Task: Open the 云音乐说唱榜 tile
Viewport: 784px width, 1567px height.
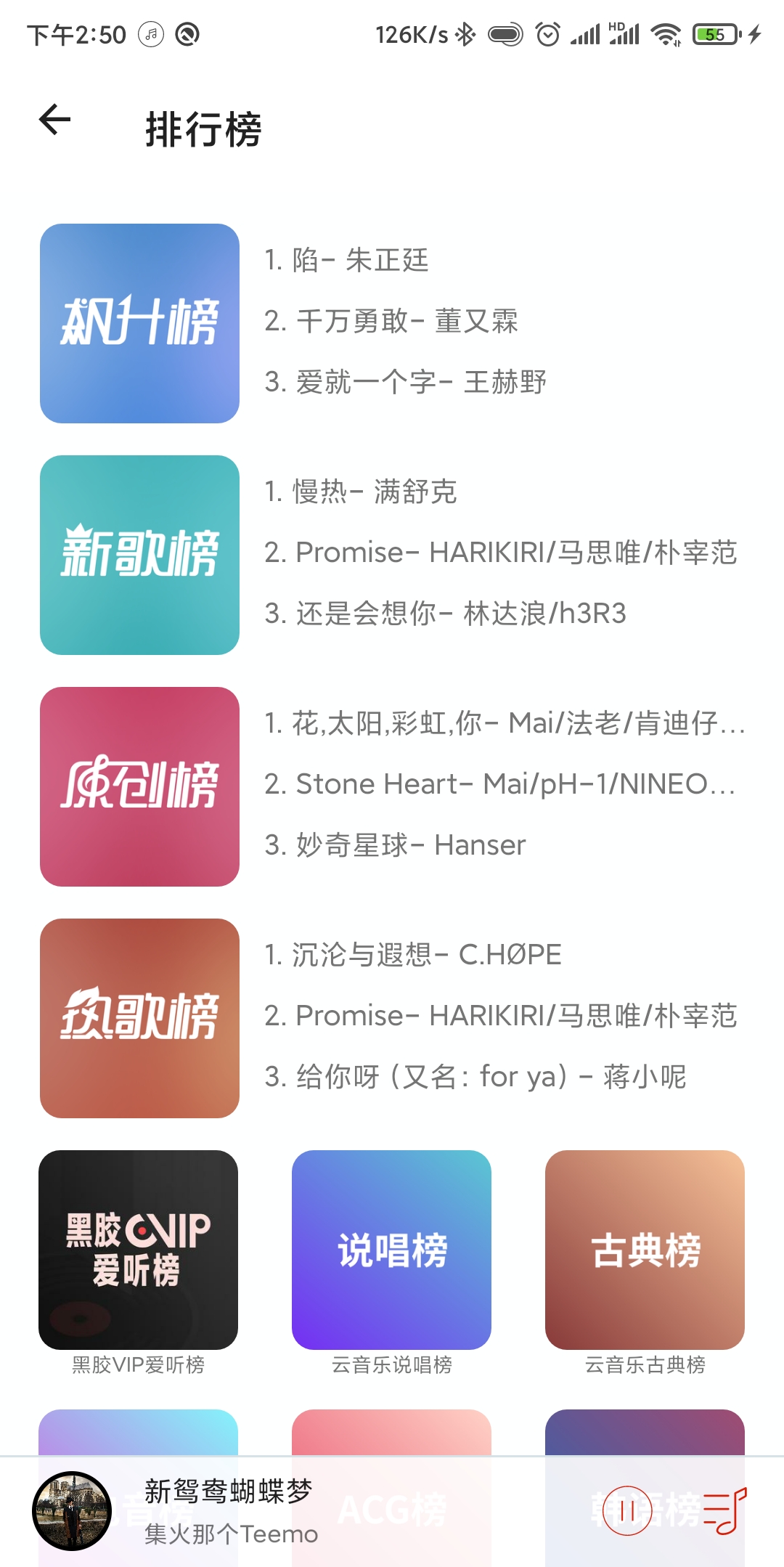Action: (391, 1250)
